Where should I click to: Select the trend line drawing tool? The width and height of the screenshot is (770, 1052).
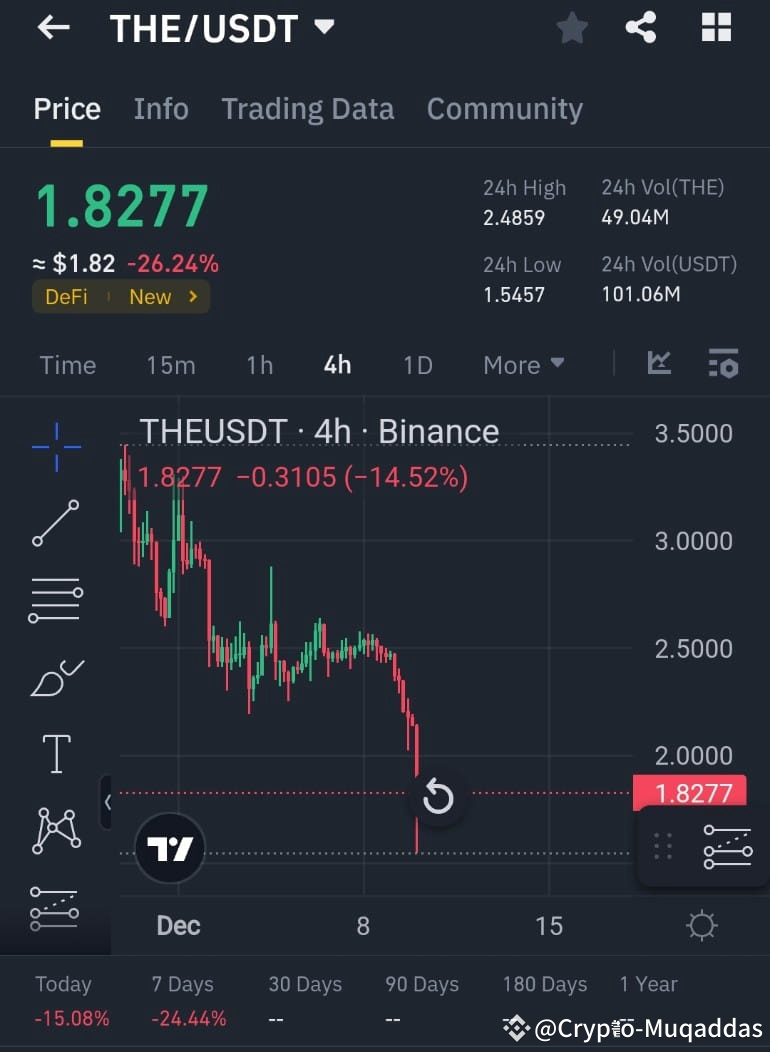(55, 524)
